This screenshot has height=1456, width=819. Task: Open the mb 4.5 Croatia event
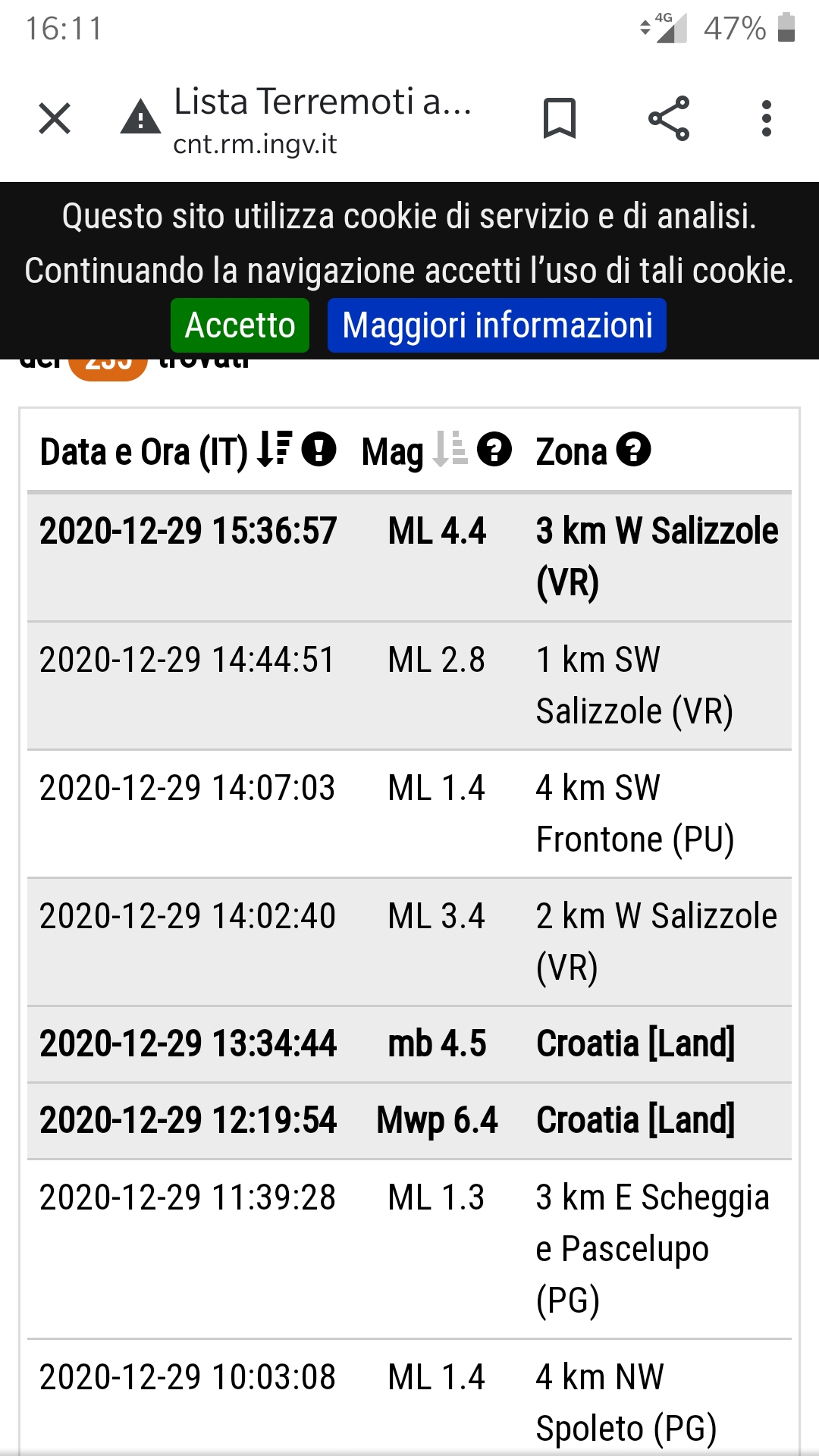409,1044
